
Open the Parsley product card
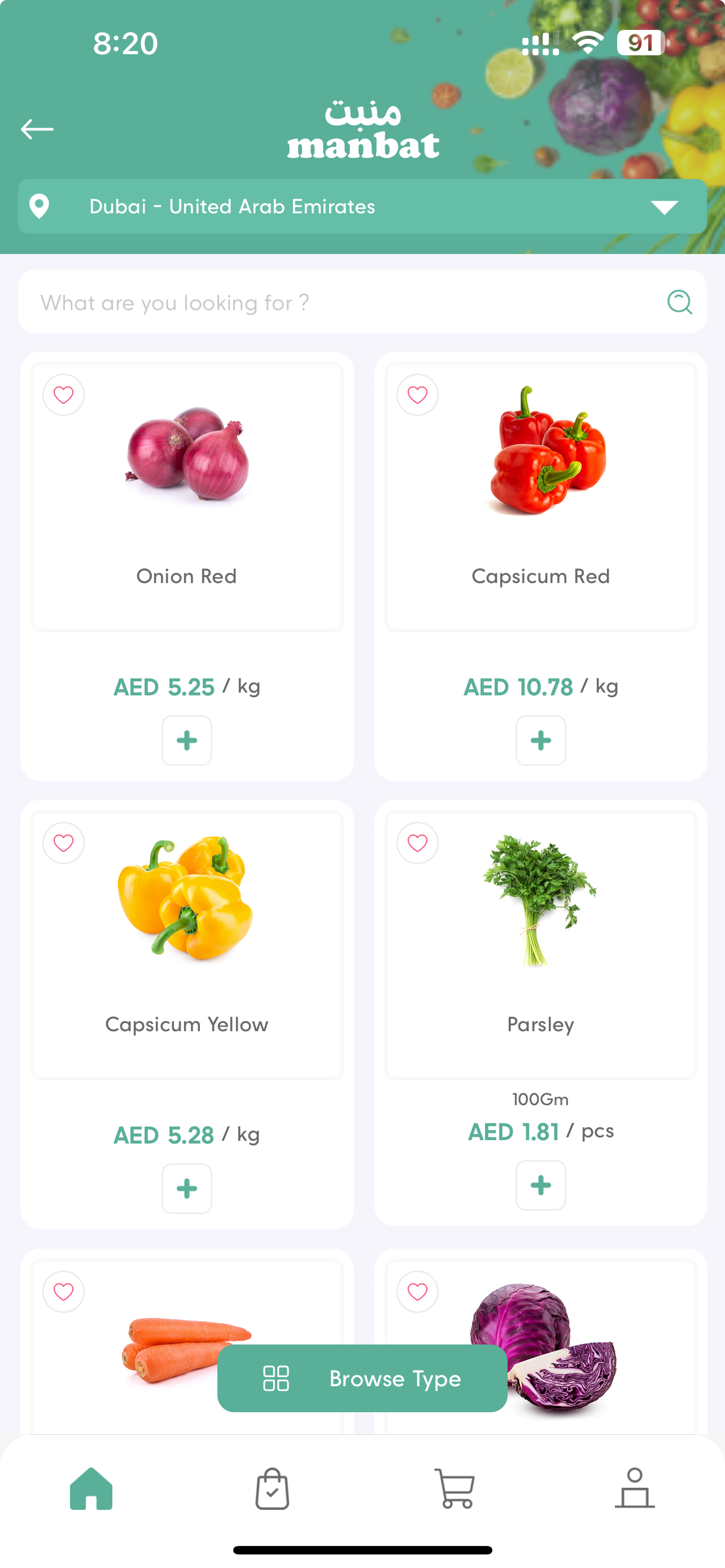tap(540, 944)
